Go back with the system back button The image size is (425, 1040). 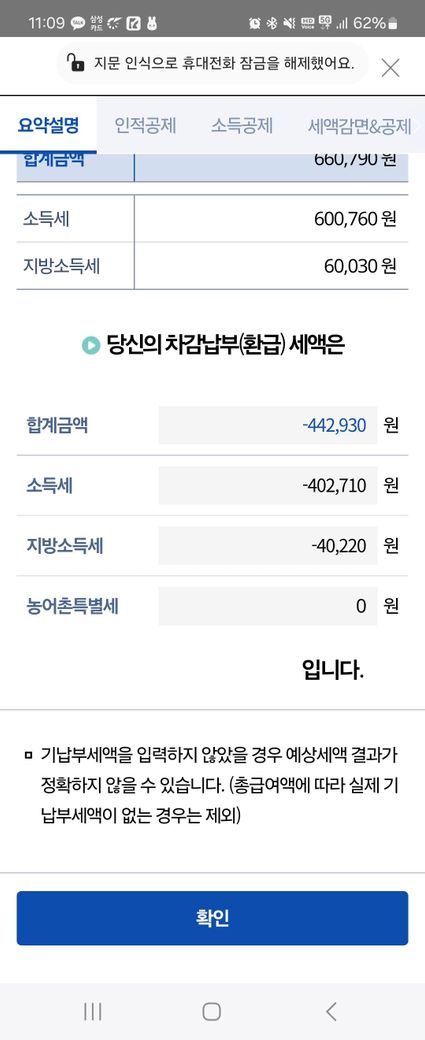[x=332, y=1011]
